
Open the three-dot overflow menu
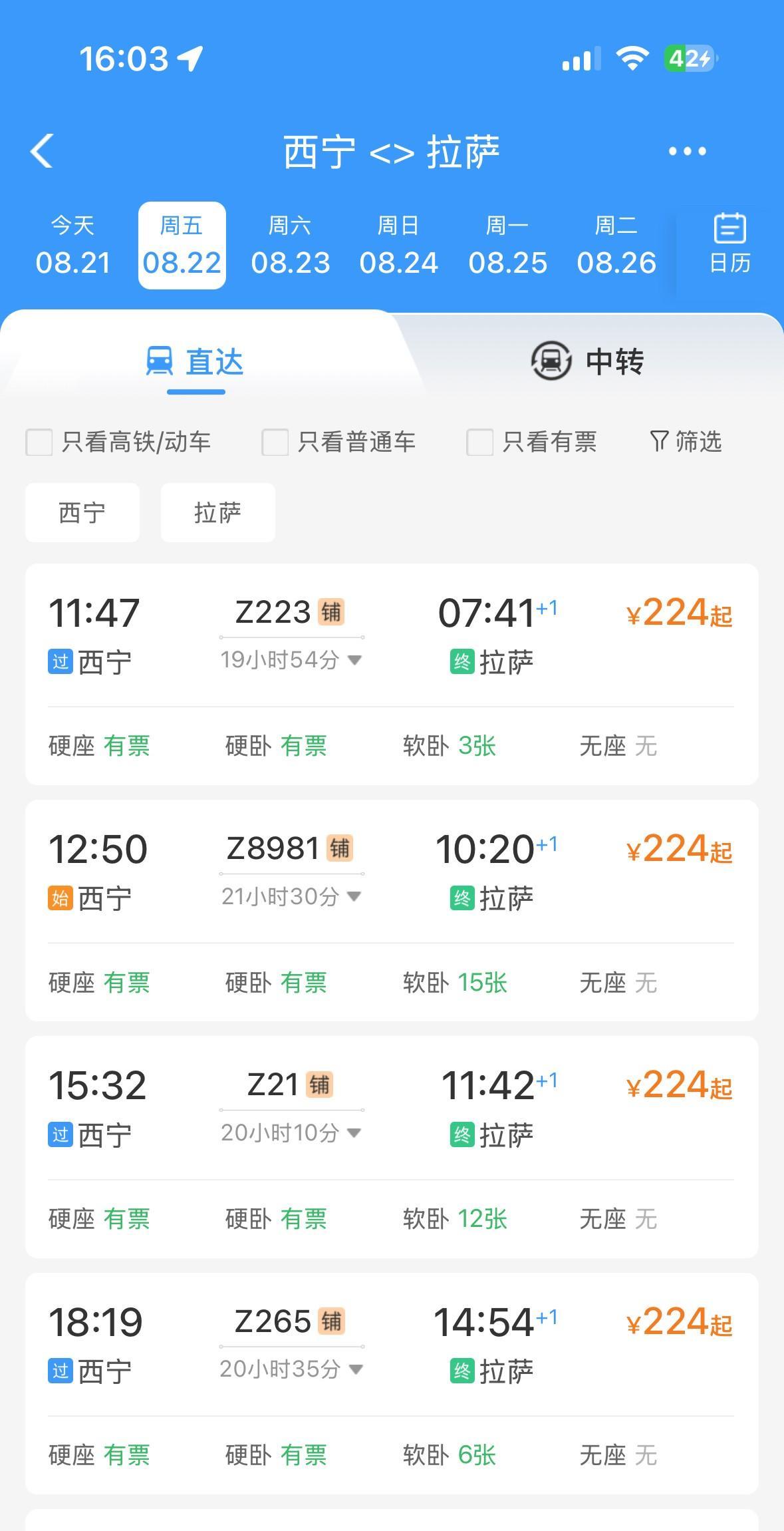click(687, 152)
